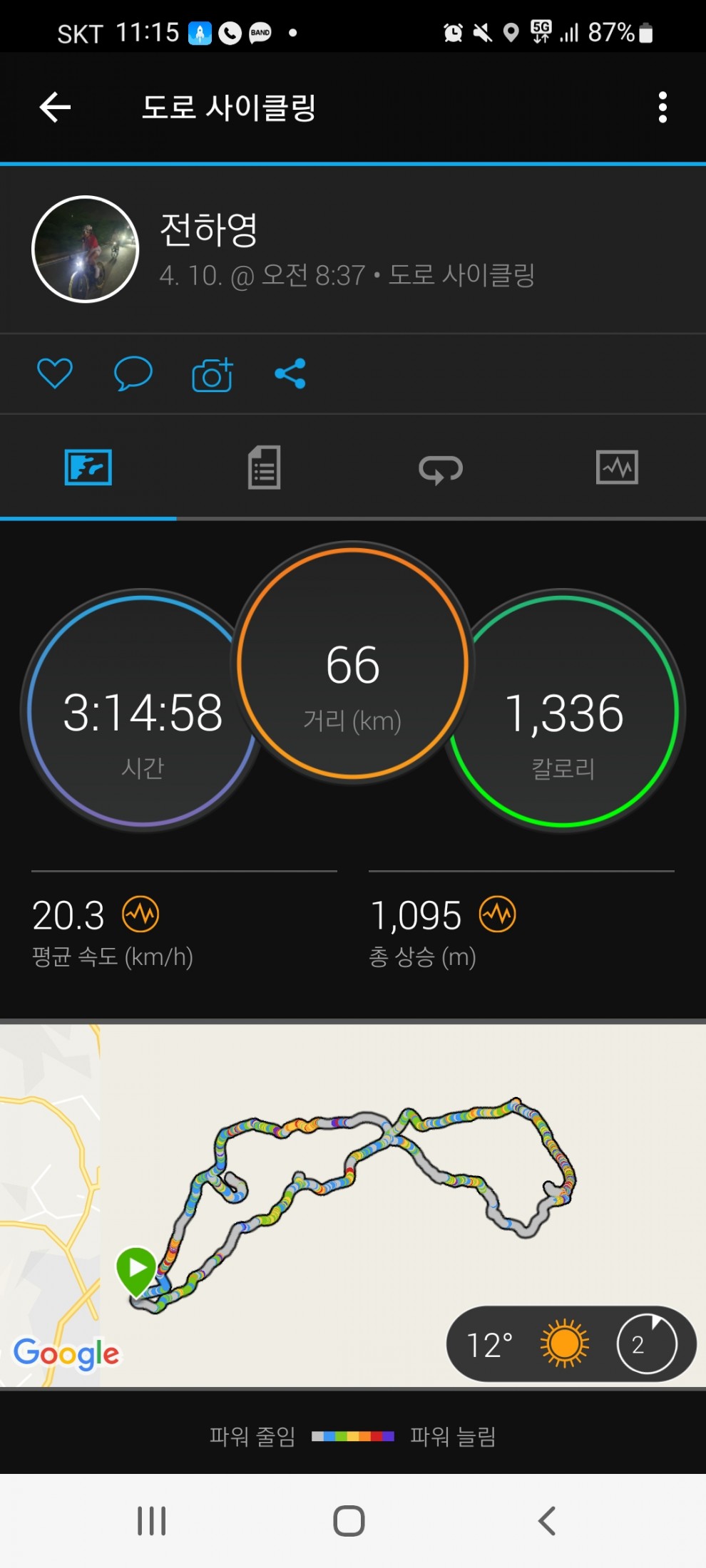Go back using the top-left arrow
Image resolution: width=706 pixels, height=1568 pixels.
coord(55,108)
